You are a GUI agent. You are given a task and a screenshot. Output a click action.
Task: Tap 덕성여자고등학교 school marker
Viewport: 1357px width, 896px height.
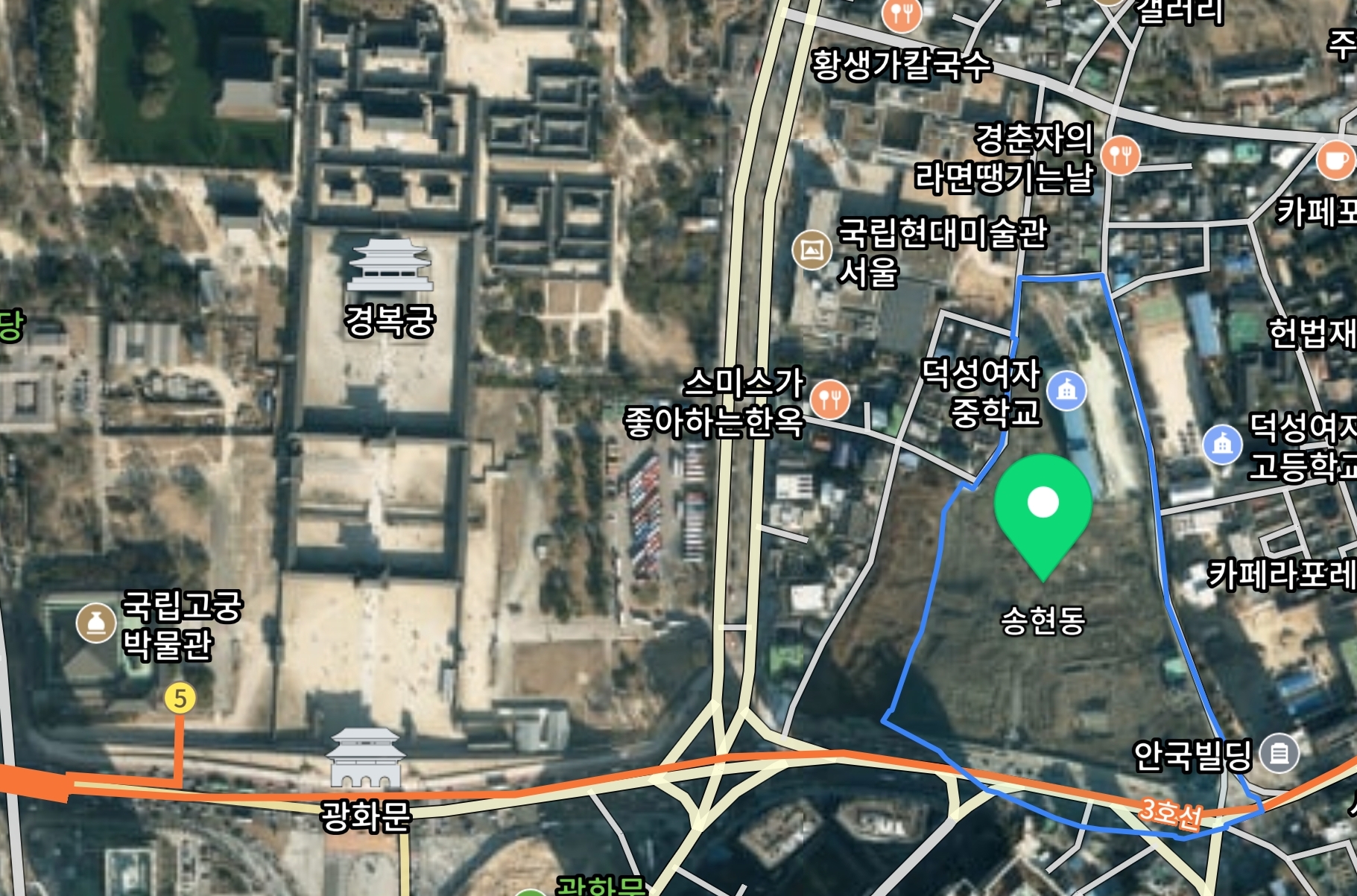(x=1222, y=445)
